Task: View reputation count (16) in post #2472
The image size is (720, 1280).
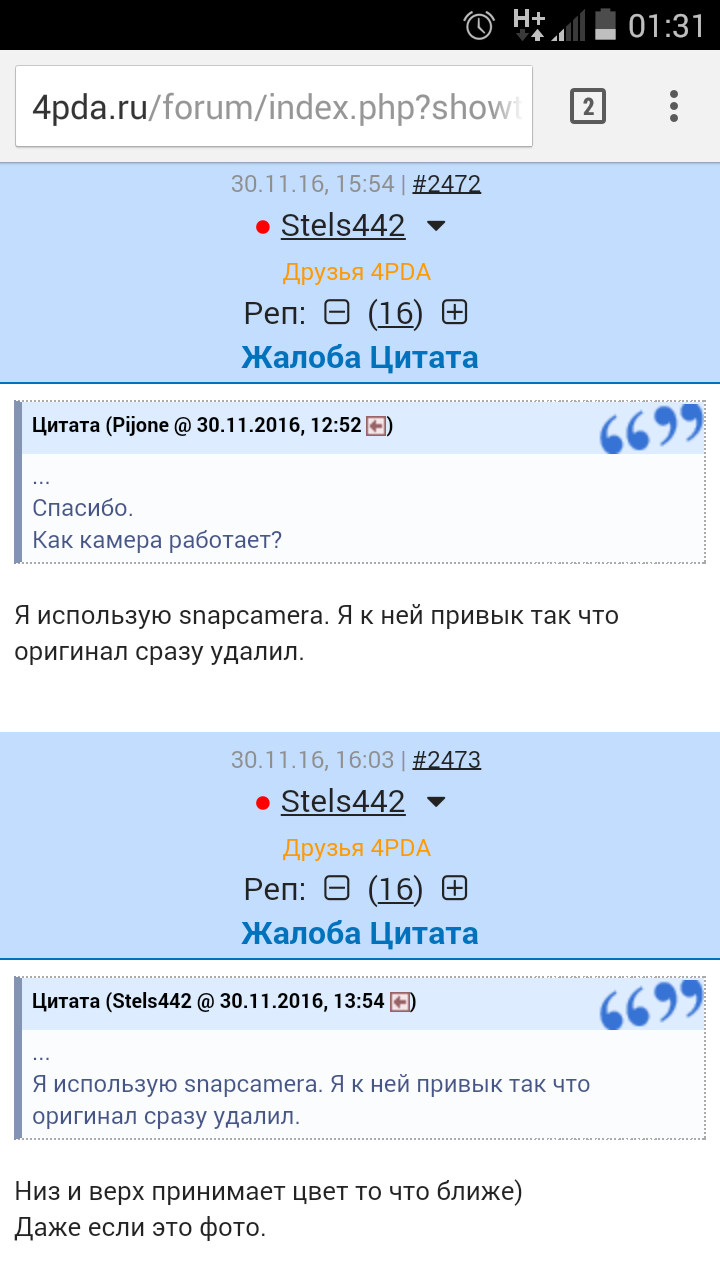Action: click(x=396, y=314)
